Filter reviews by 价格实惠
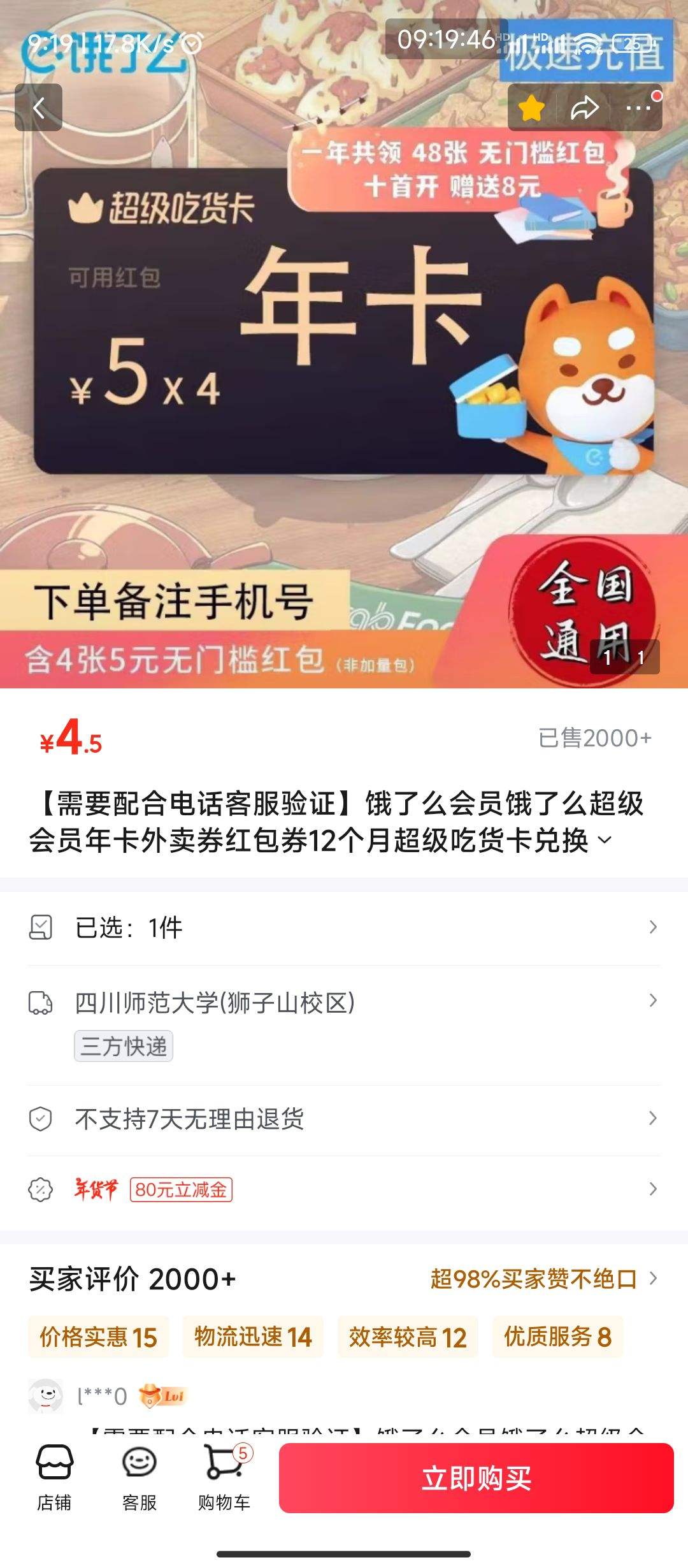Image resolution: width=688 pixels, height=1568 pixels. [98, 1337]
